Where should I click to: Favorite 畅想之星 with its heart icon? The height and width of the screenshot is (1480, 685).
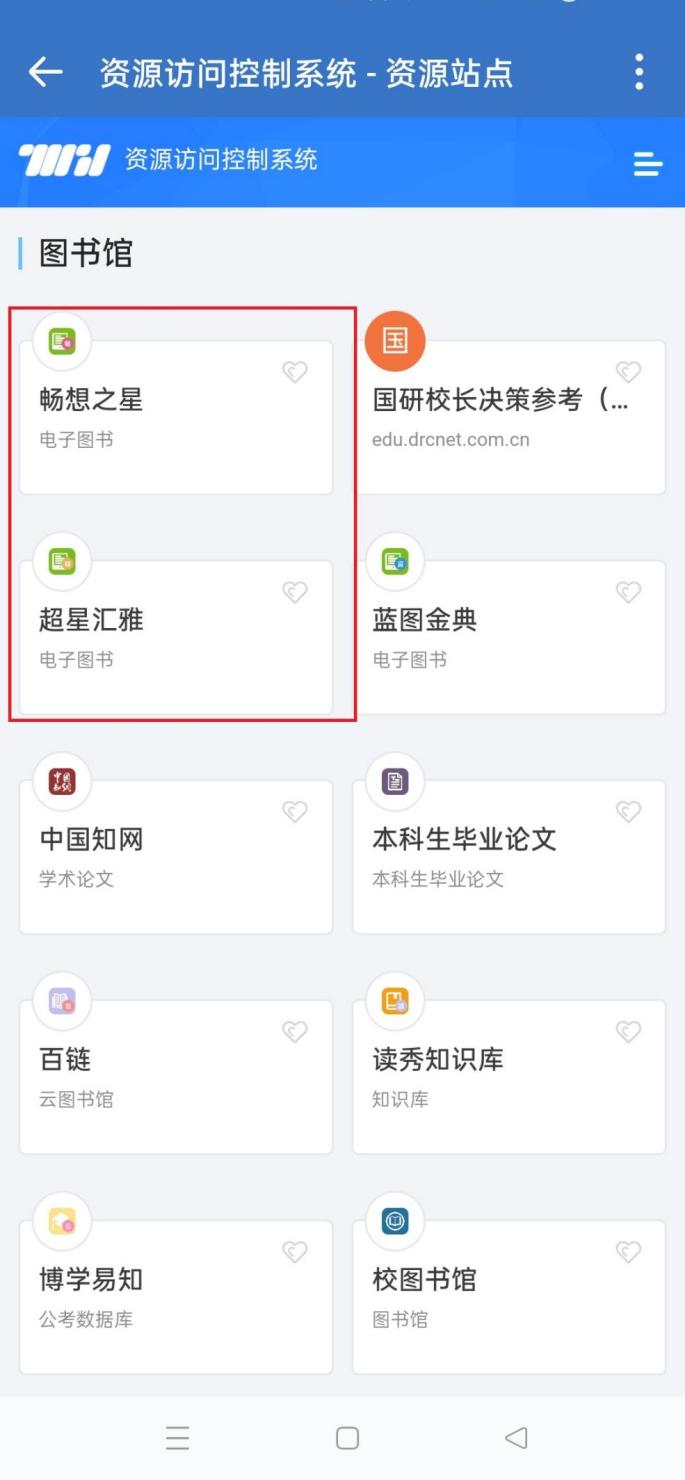(294, 372)
